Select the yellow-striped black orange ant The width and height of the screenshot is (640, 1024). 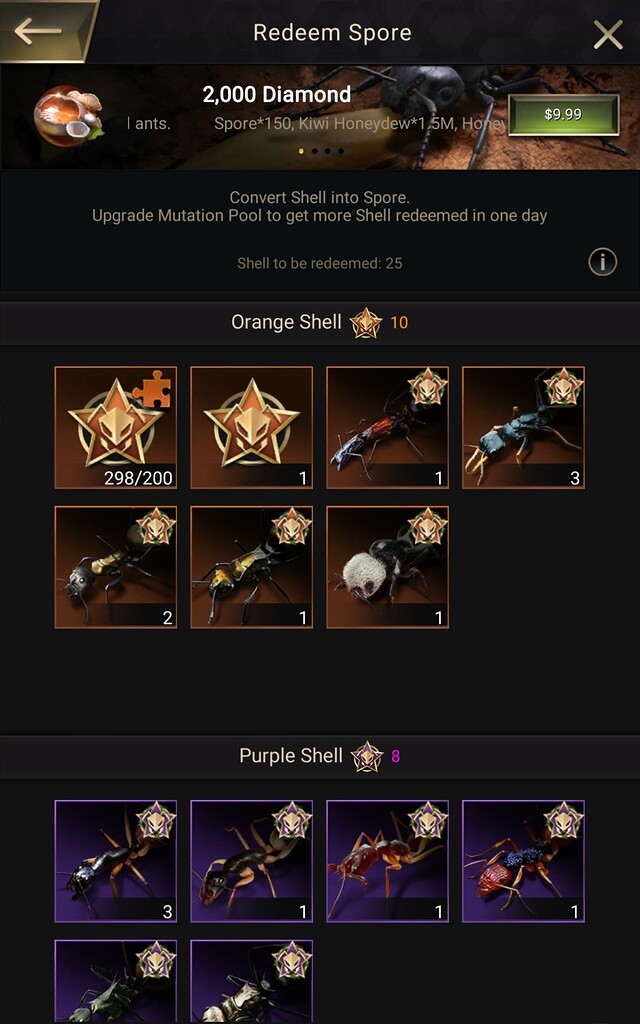coord(252,567)
